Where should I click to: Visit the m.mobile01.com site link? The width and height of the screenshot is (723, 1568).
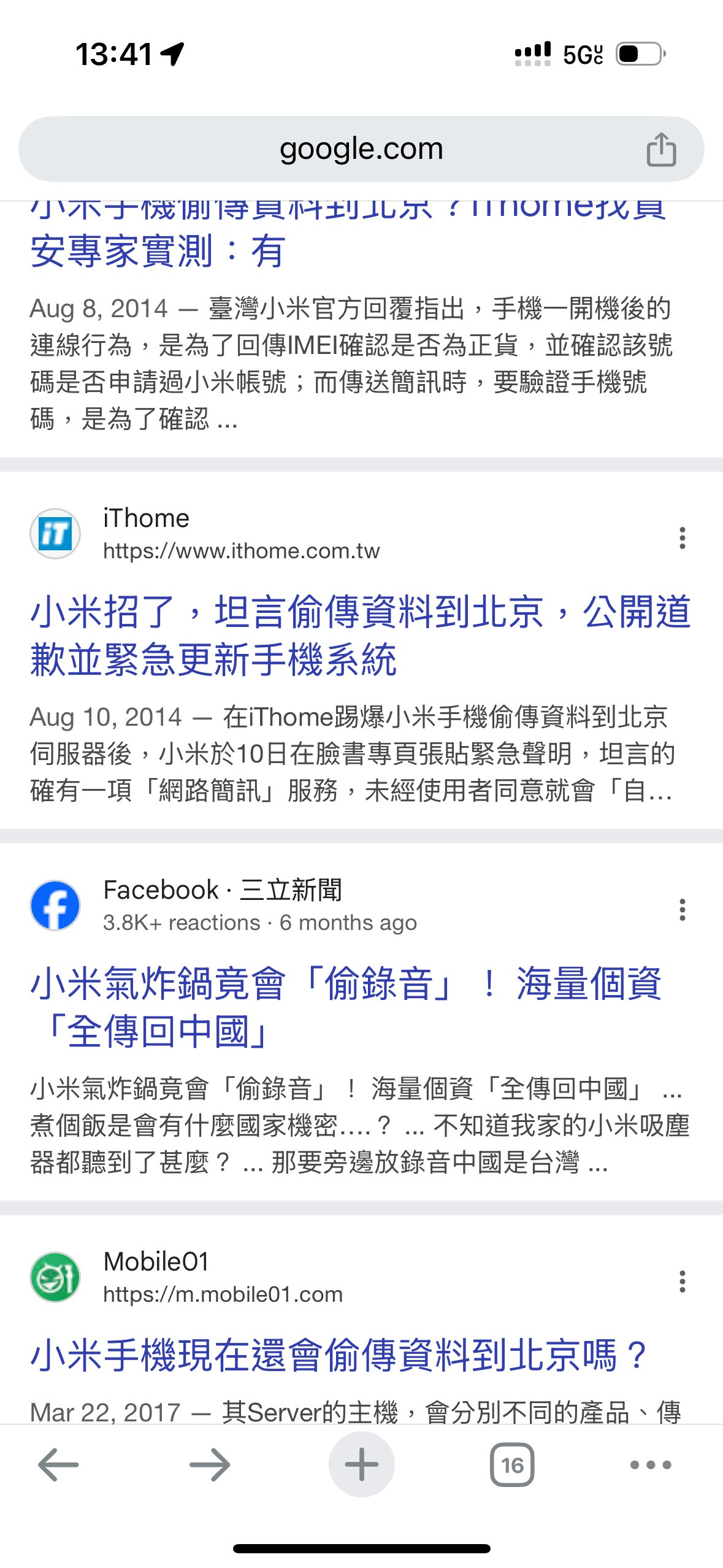pyautogui.click(x=223, y=1294)
